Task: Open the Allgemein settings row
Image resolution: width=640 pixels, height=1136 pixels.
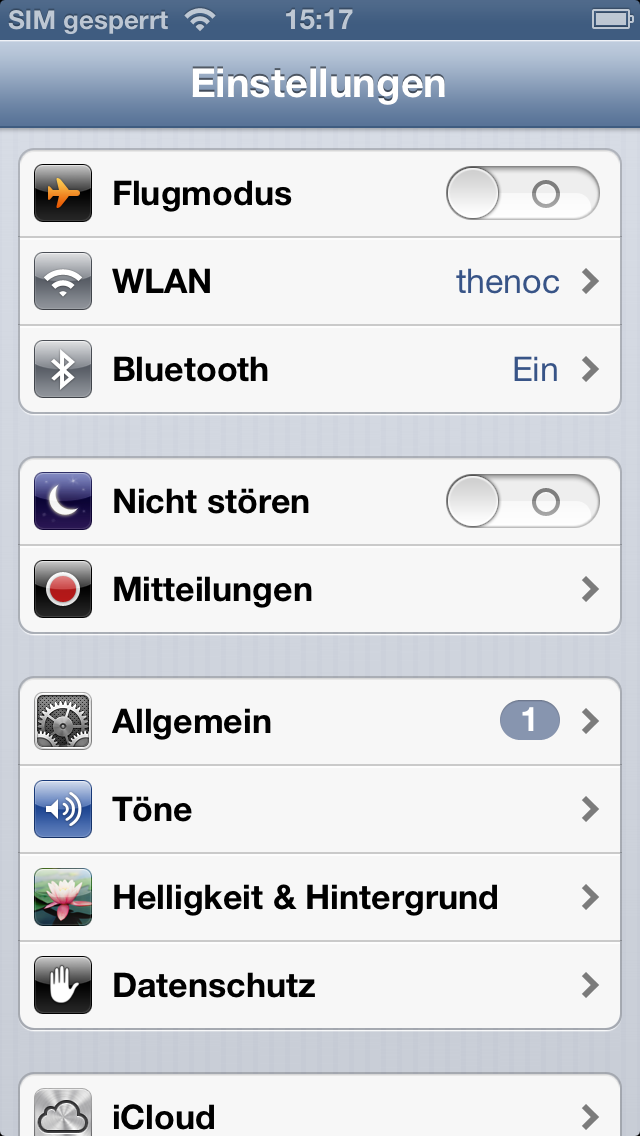Action: (320, 721)
